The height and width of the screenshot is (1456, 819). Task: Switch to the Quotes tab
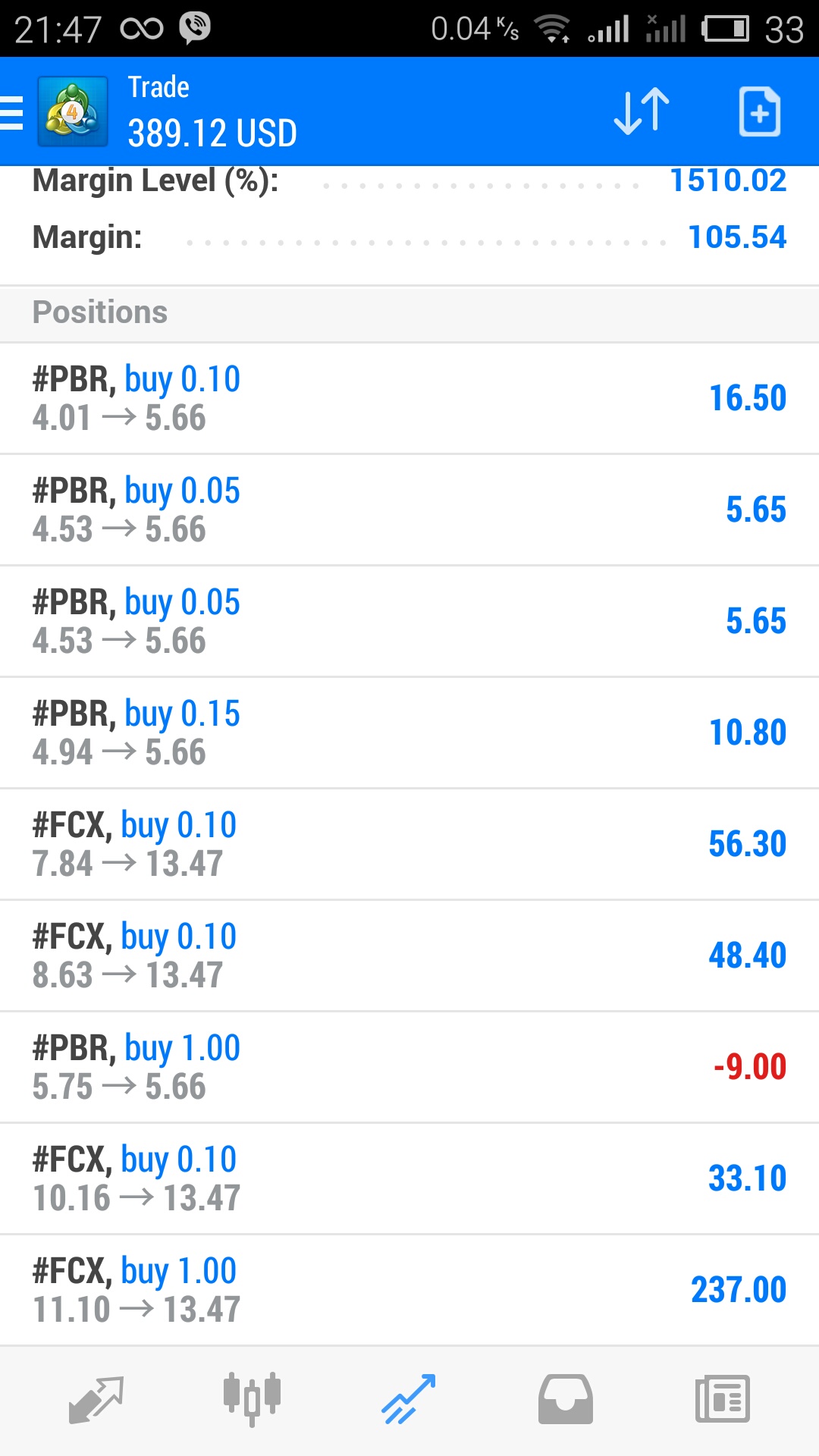coord(96,1400)
